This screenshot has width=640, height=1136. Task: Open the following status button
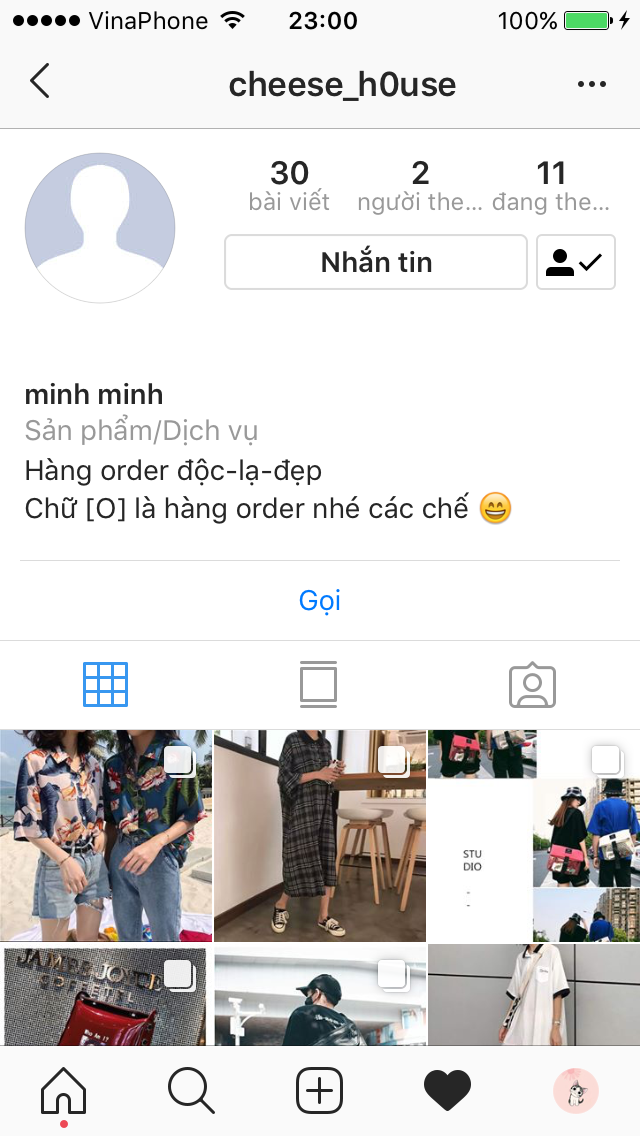[x=575, y=262]
